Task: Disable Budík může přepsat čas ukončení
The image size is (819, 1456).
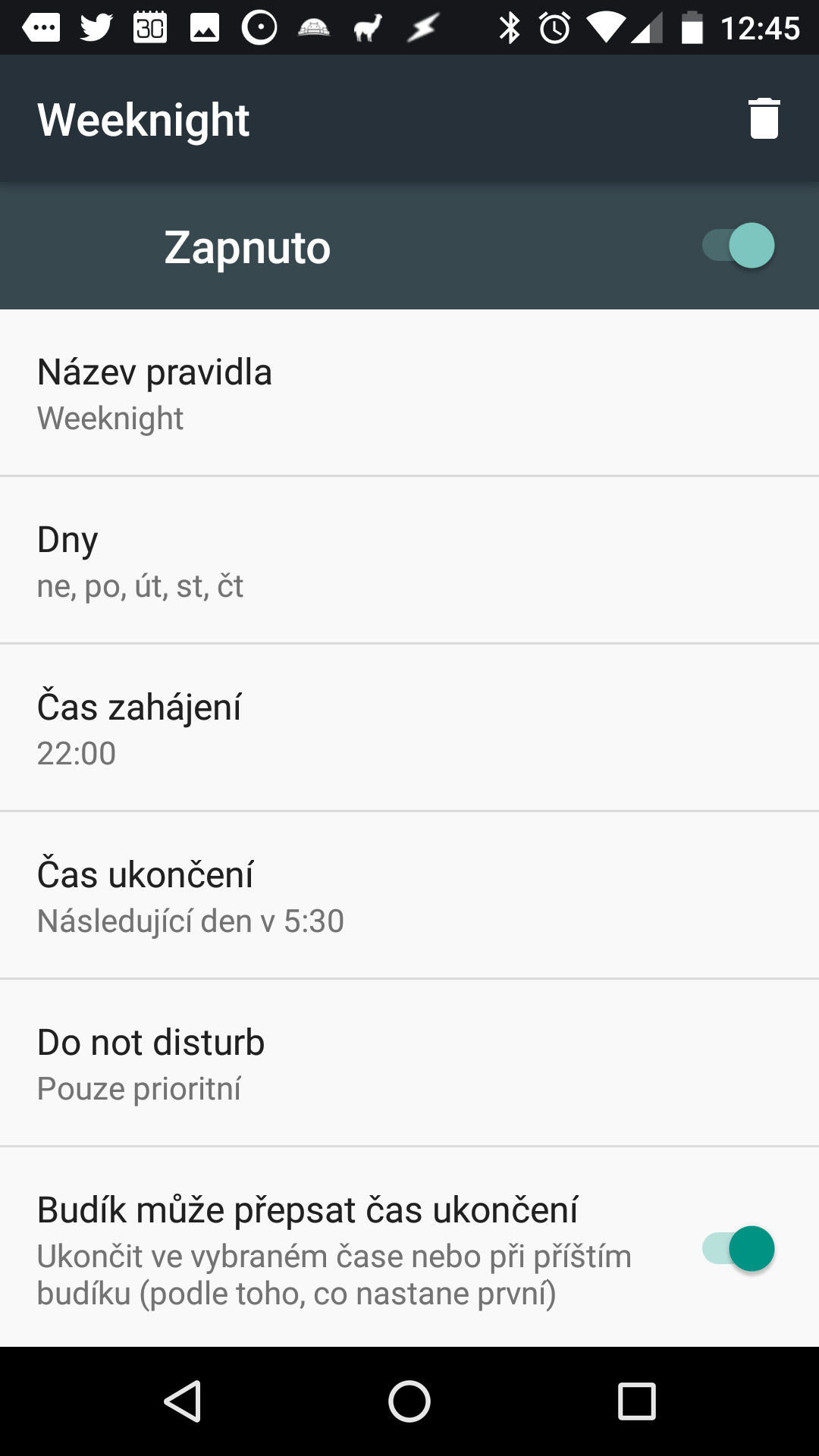Action: click(738, 1248)
